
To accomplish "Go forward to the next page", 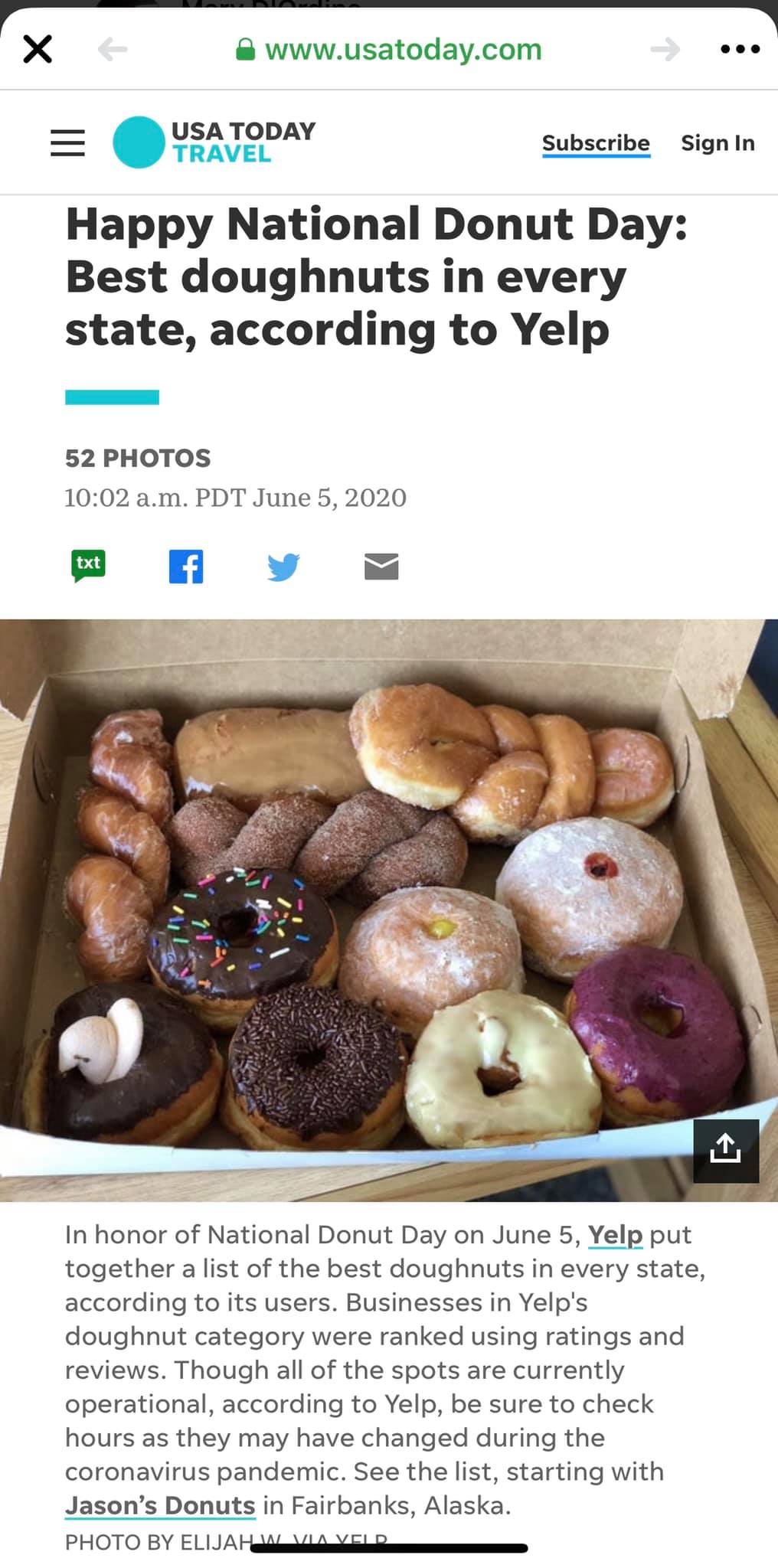I will coord(665,50).
